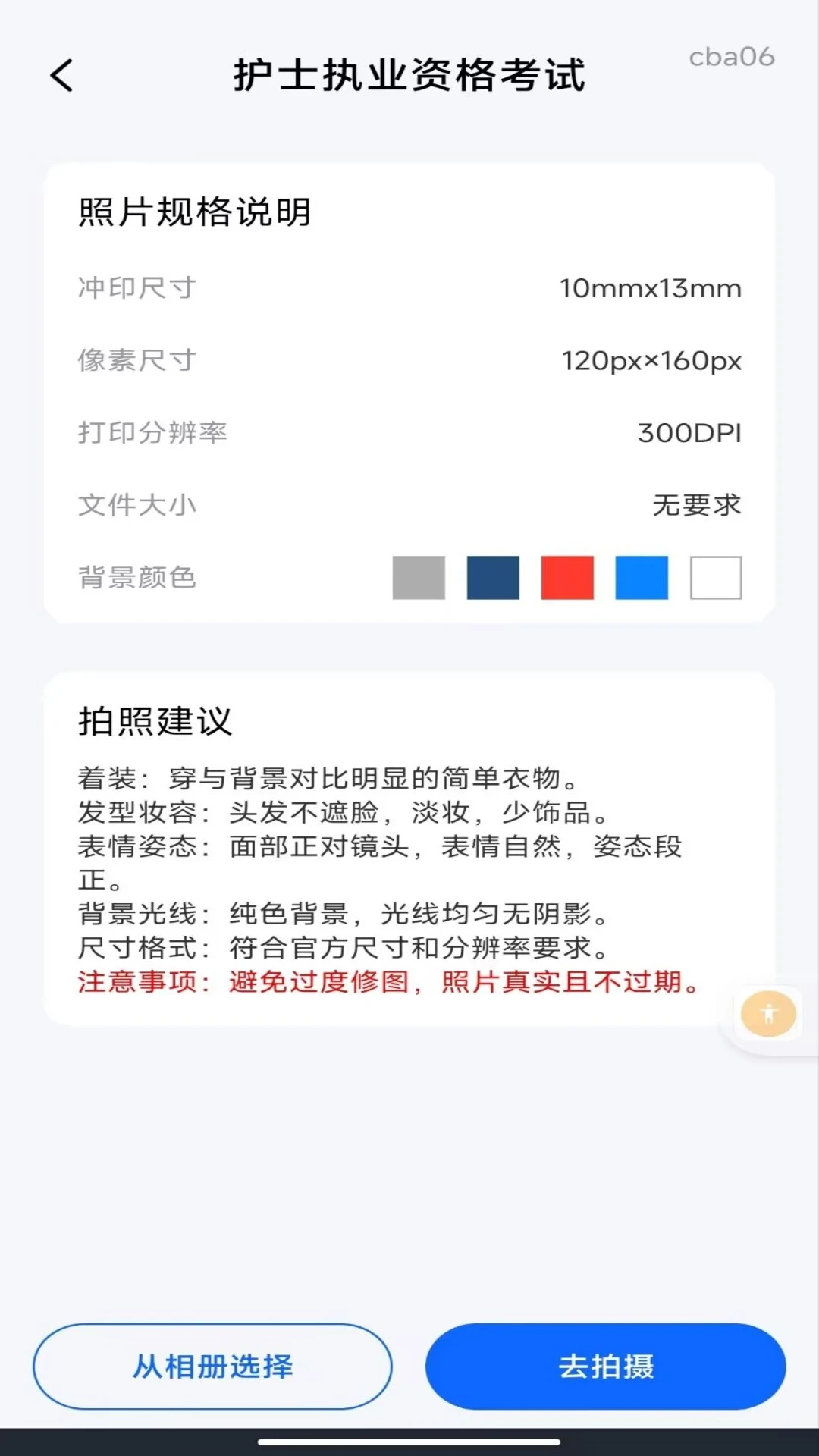Tap the 去拍摄 (go shoot) button

[x=606, y=1368]
